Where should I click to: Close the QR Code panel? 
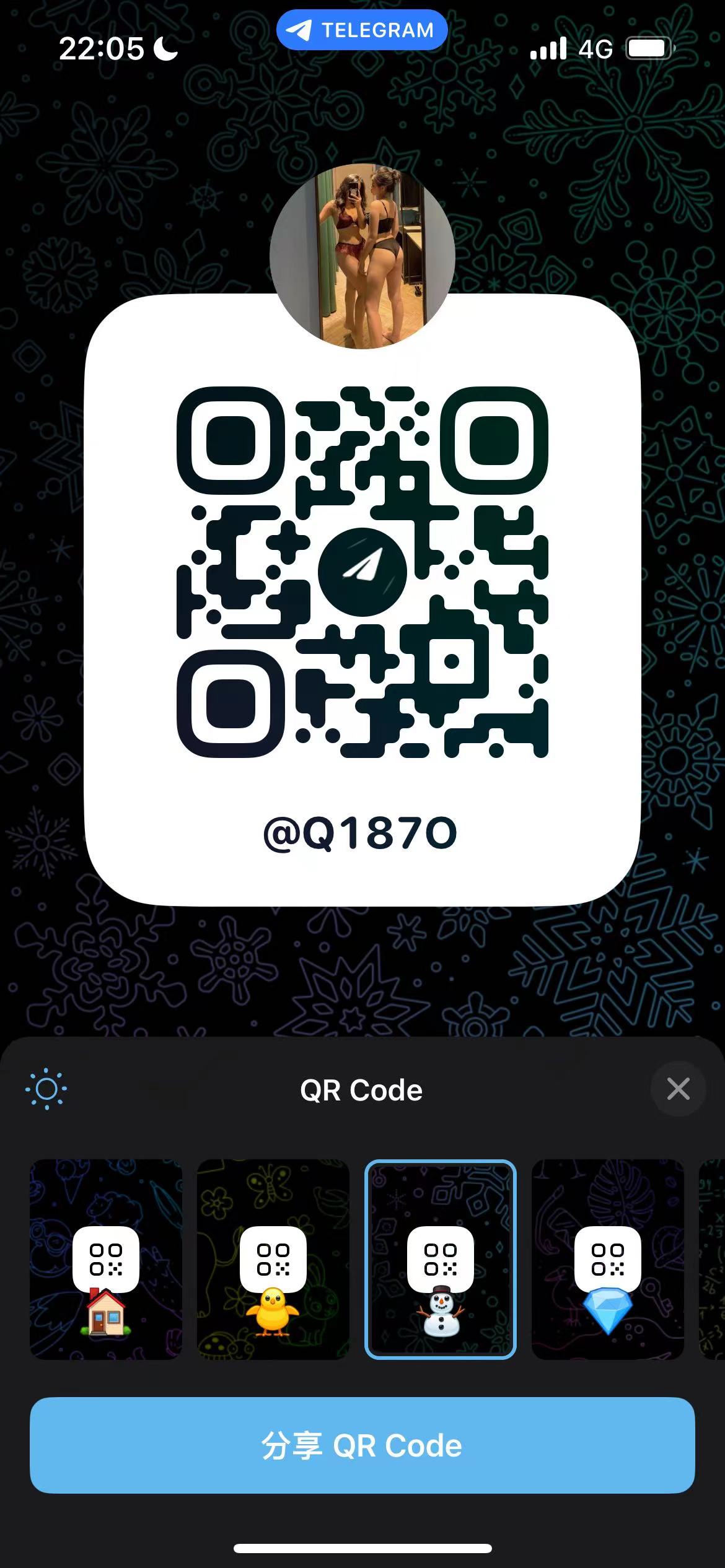[678, 1089]
